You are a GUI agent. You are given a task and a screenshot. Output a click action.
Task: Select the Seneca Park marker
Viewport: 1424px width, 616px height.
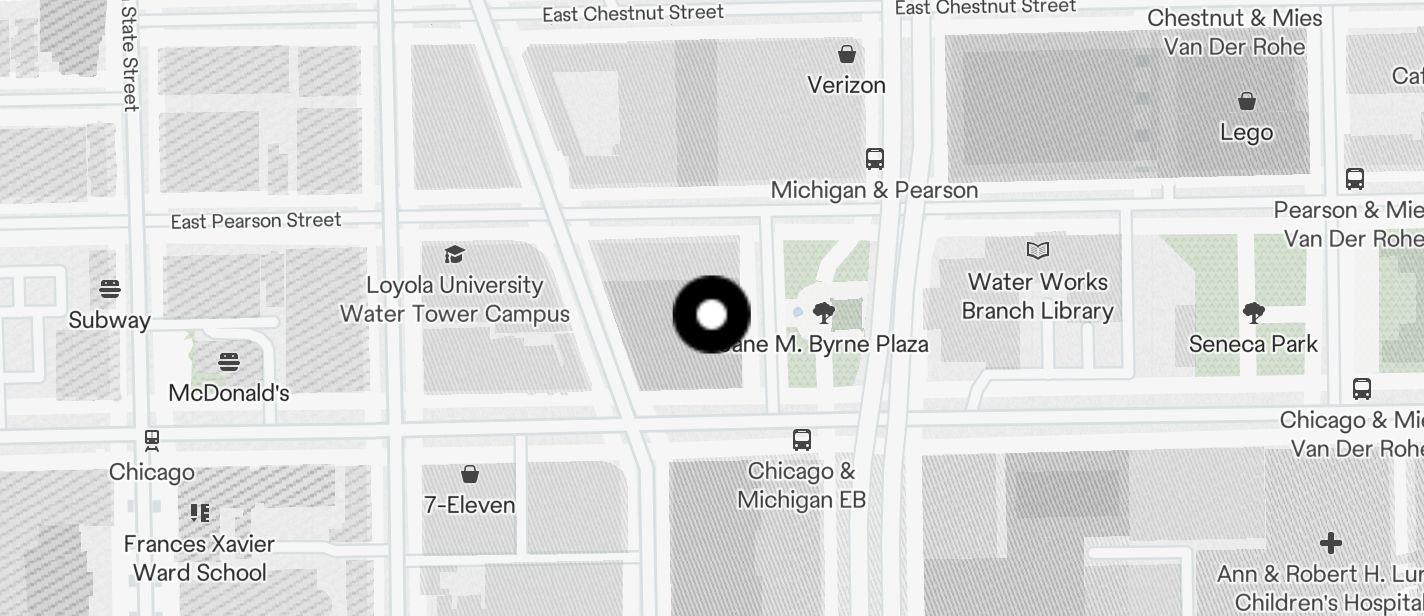click(1253, 314)
